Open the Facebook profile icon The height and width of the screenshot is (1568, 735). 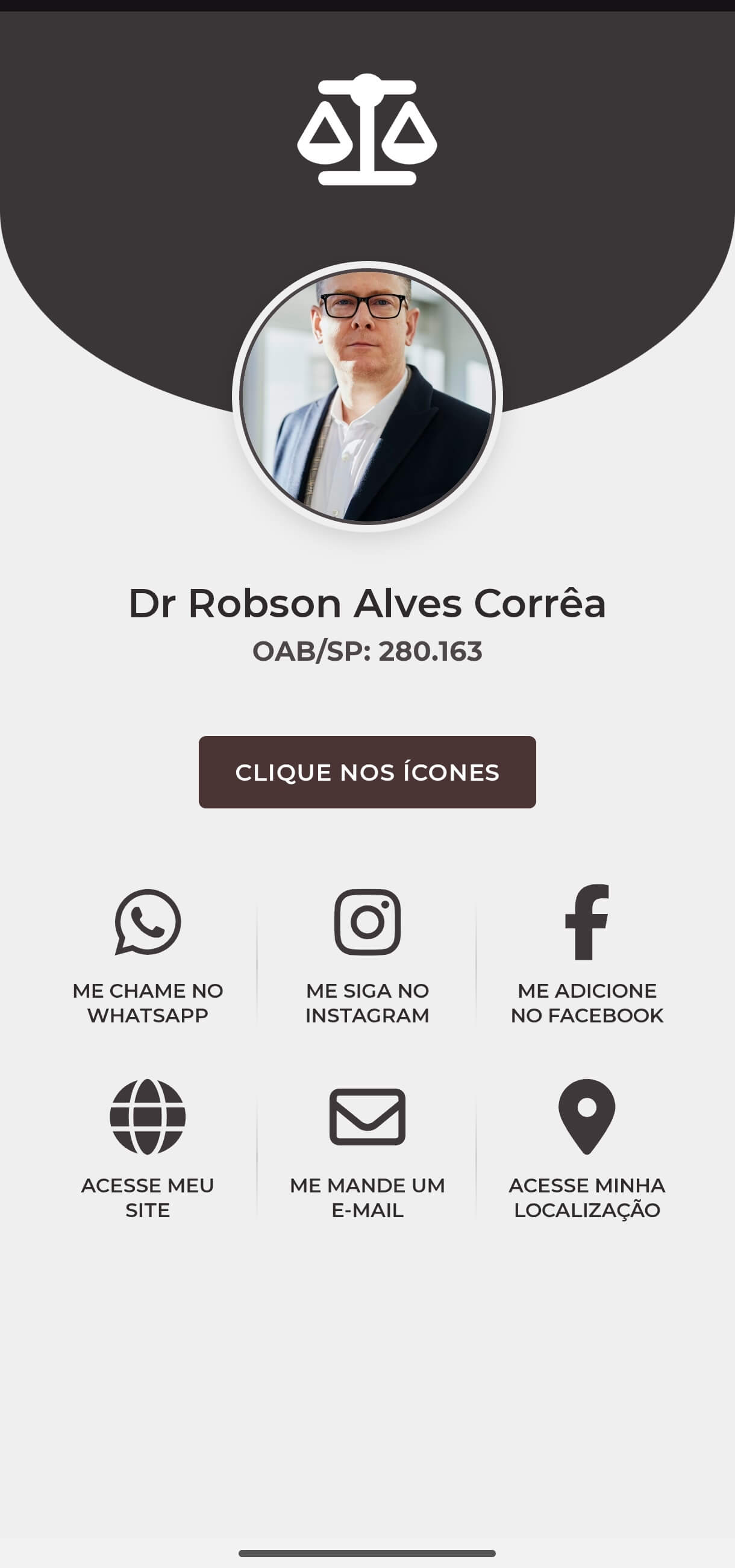point(587,922)
